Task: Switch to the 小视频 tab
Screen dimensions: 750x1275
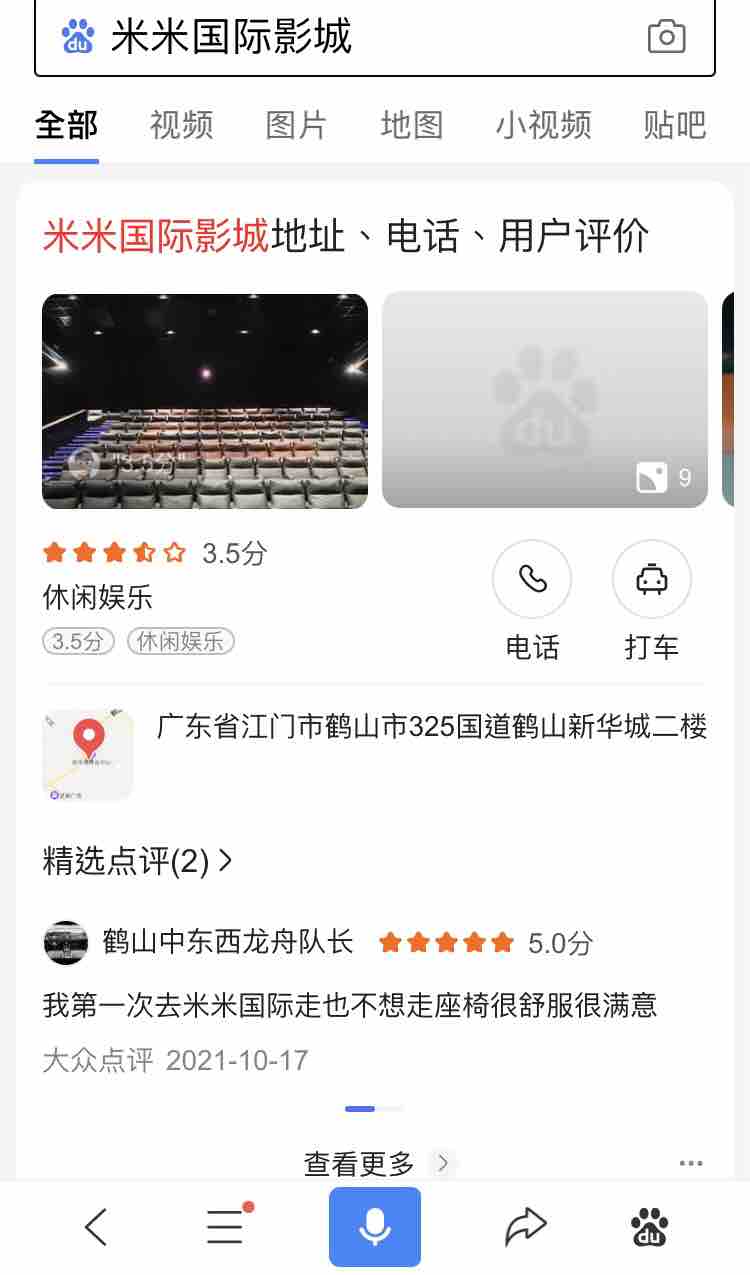Action: 543,125
